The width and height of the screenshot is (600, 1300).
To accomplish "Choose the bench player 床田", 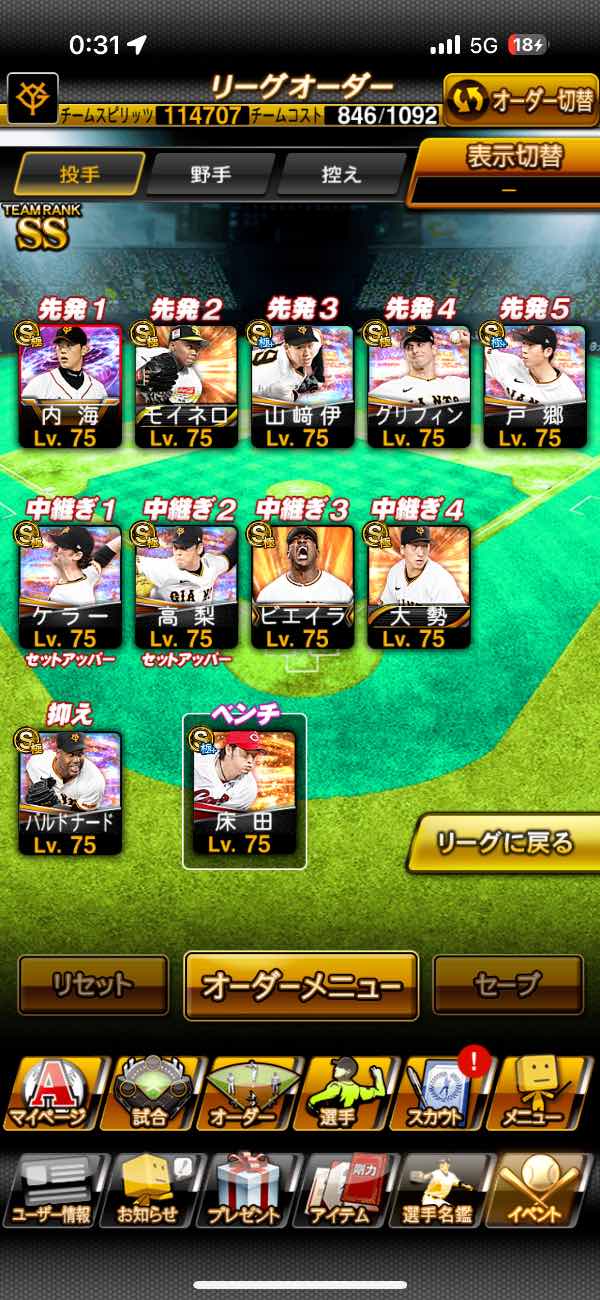I will (244, 792).
